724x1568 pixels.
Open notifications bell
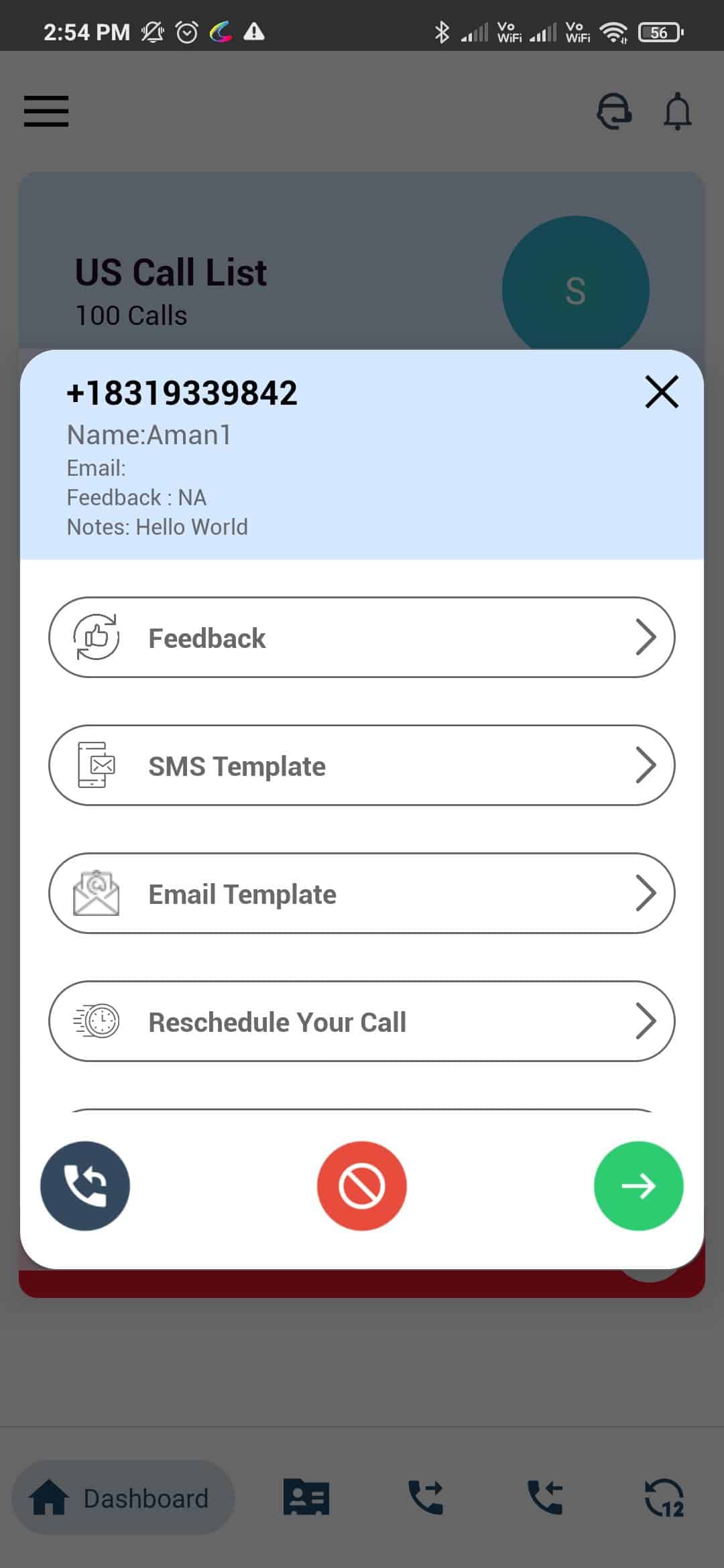pyautogui.click(x=676, y=112)
